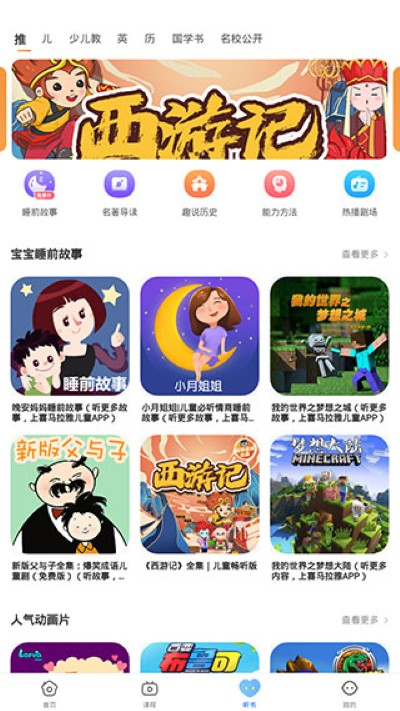400x711 pixels.
Task: Select the 名校公开 top tab
Action: pyautogui.click(x=241, y=39)
